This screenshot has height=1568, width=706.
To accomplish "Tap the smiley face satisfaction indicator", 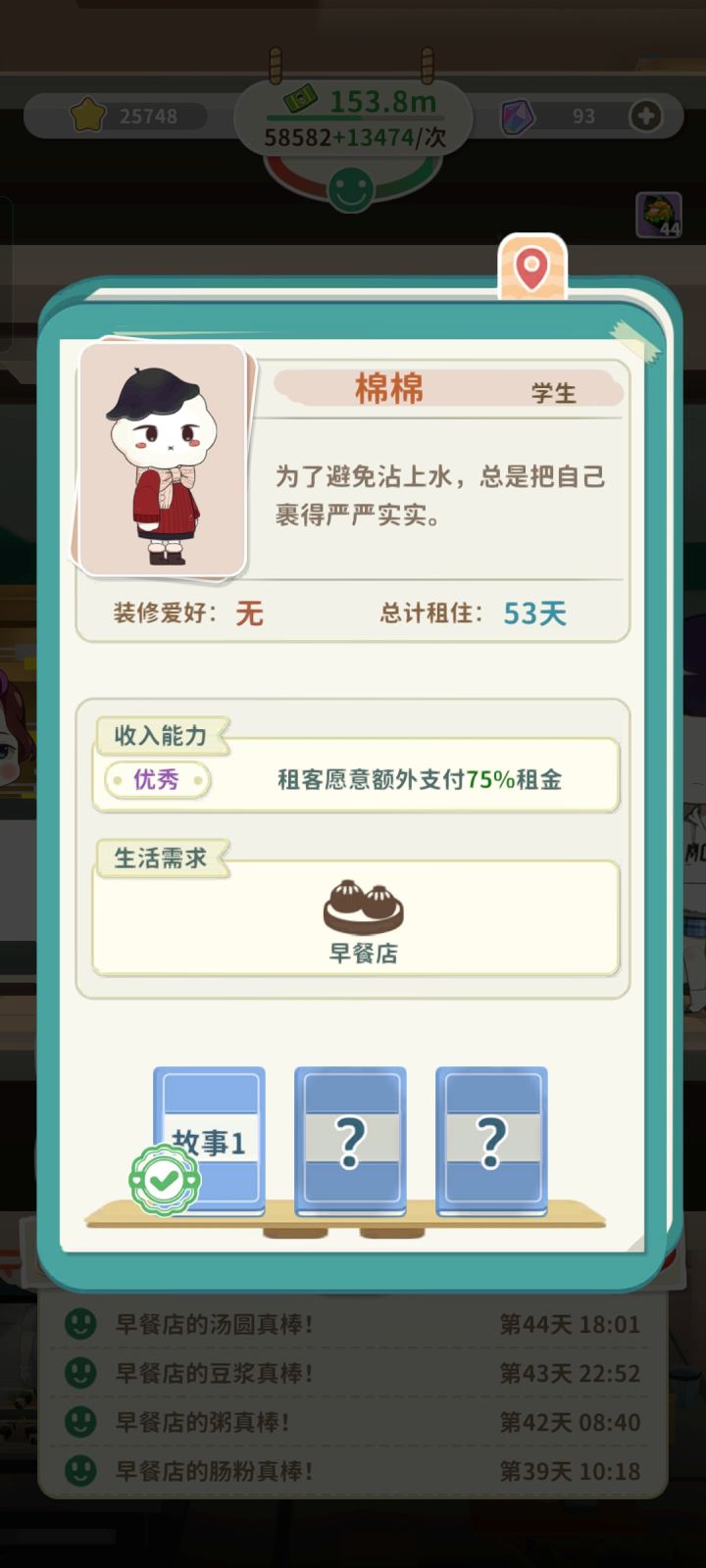I will click(350, 188).
